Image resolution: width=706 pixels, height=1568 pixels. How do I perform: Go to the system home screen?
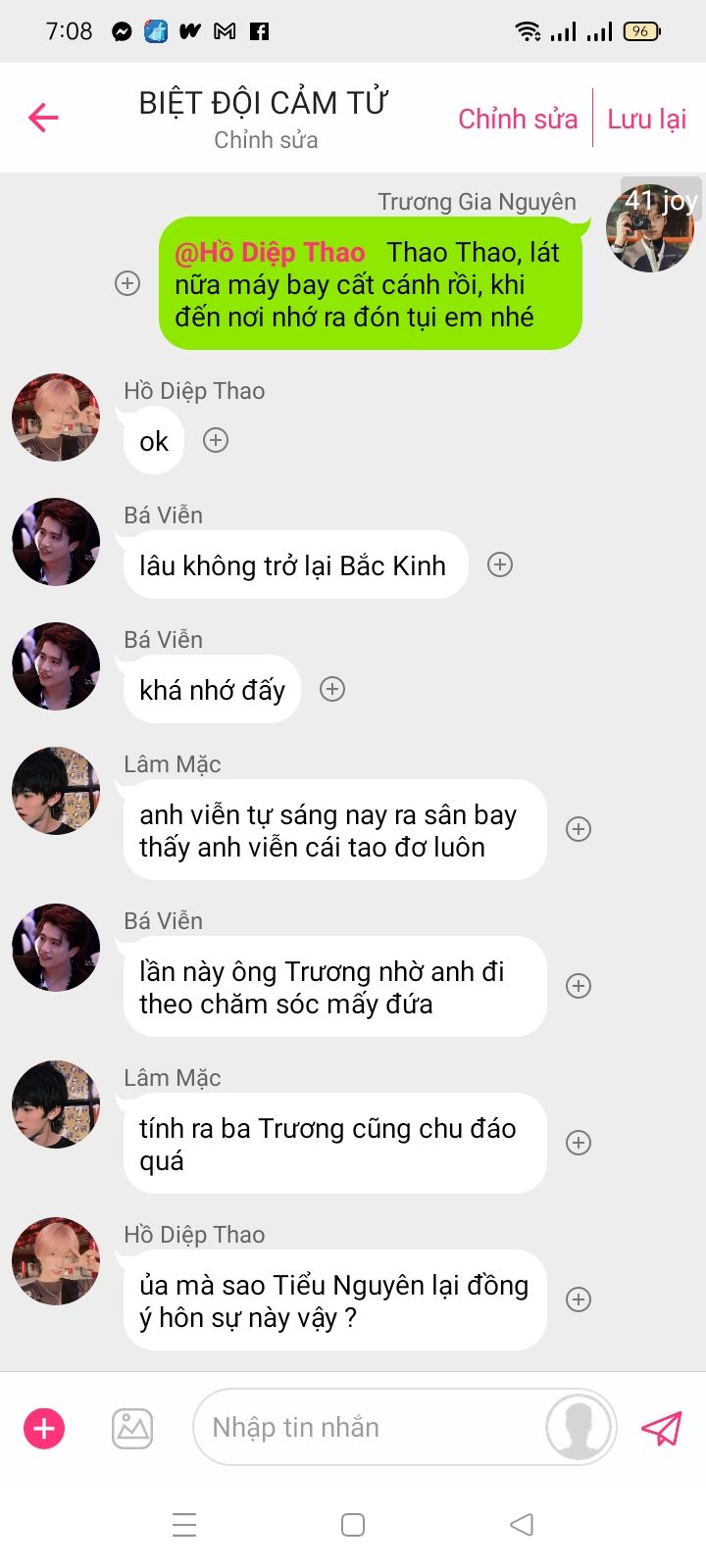353,1525
